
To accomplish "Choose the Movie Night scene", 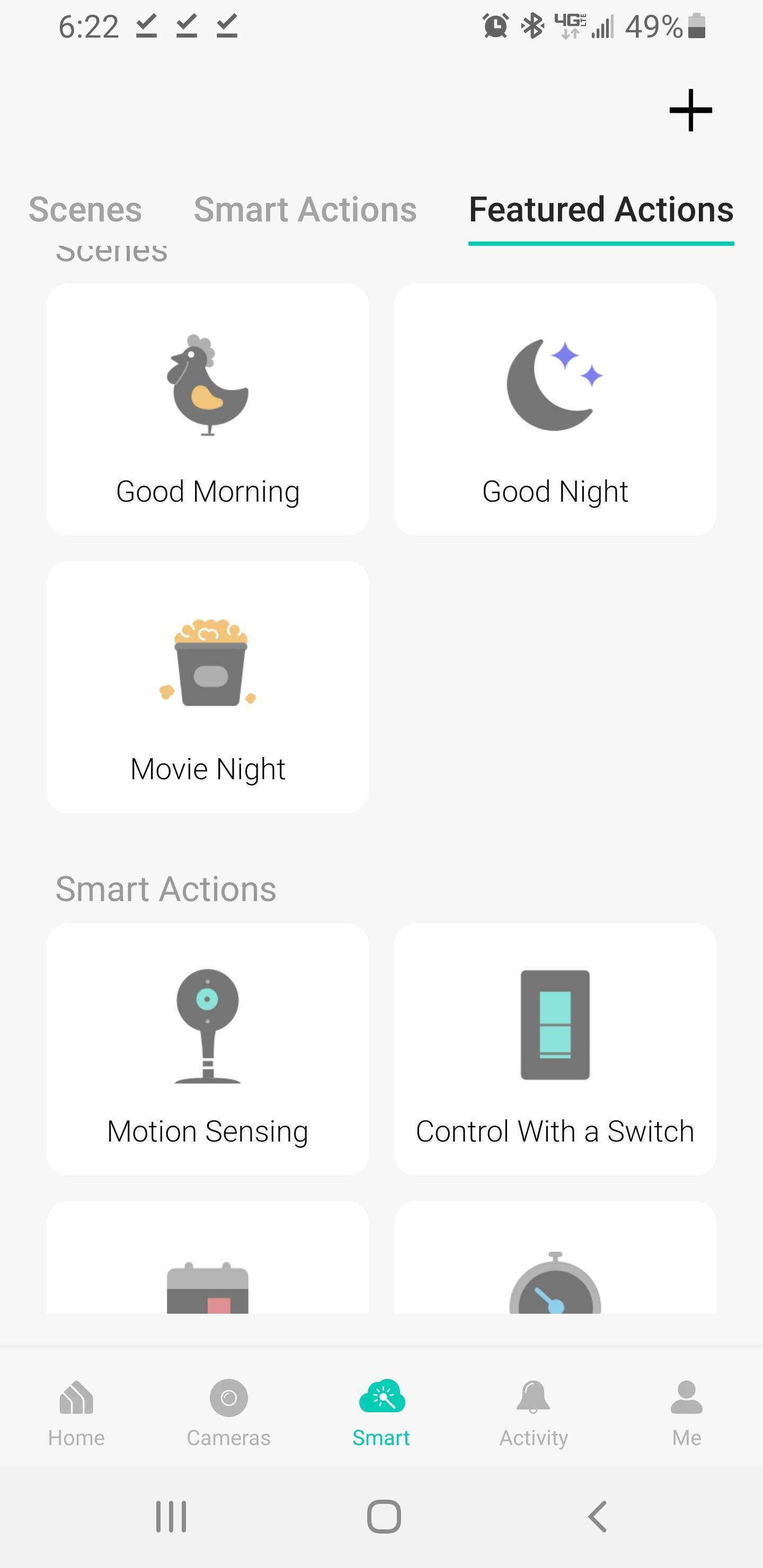I will click(x=208, y=687).
